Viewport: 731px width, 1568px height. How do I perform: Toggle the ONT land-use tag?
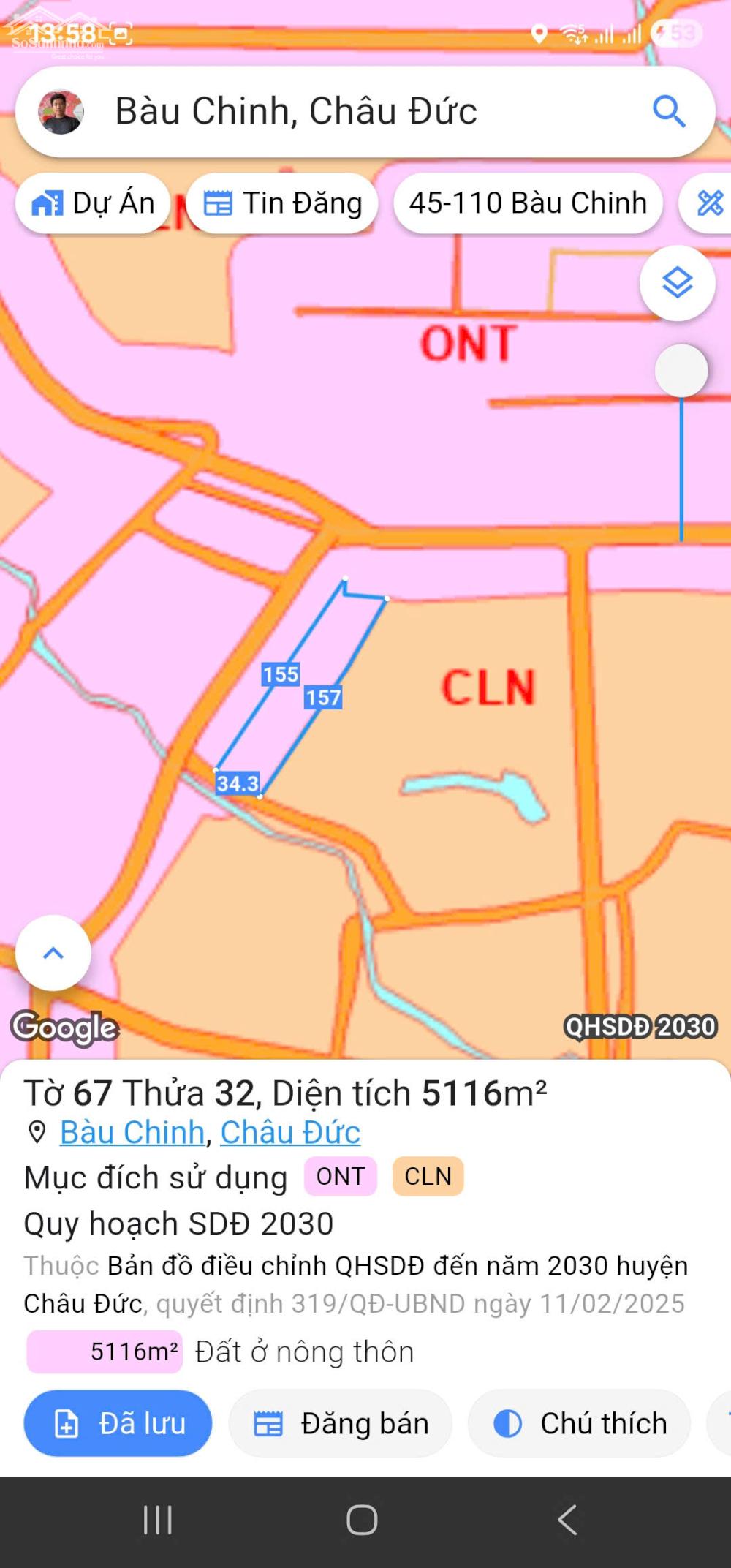339,1175
